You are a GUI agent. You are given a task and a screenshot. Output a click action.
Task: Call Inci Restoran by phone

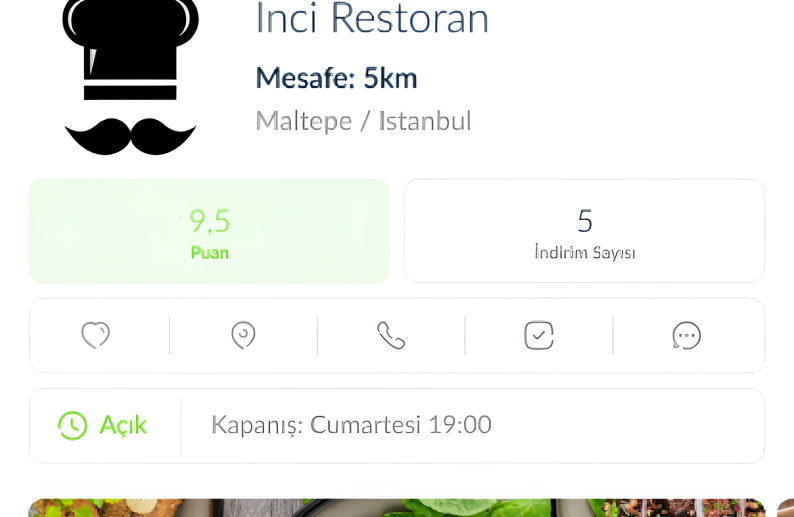click(x=391, y=335)
